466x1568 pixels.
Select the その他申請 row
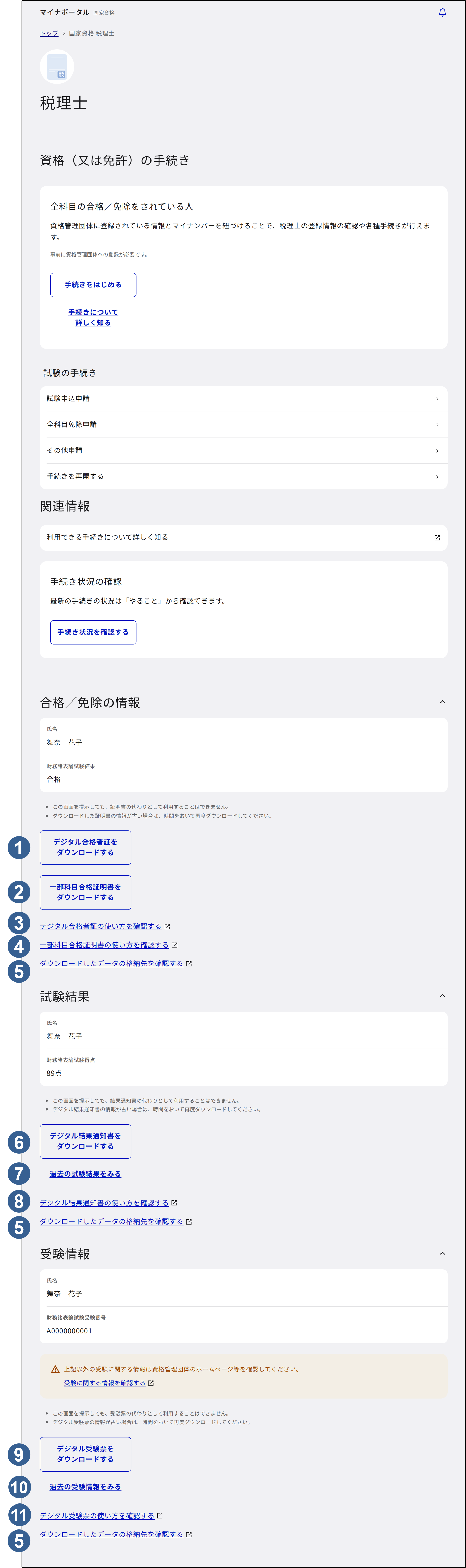coord(243,450)
